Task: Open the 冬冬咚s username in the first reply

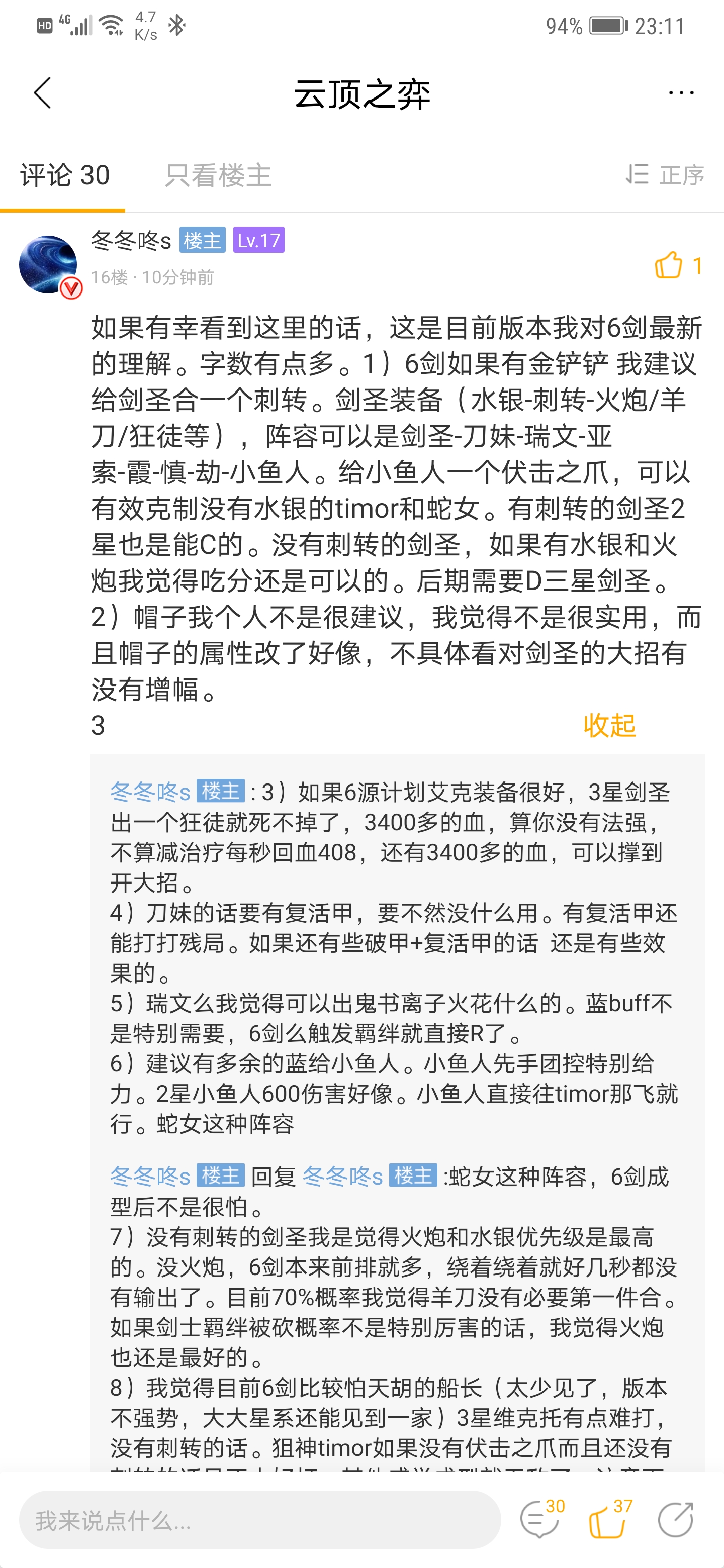Action: (150, 792)
